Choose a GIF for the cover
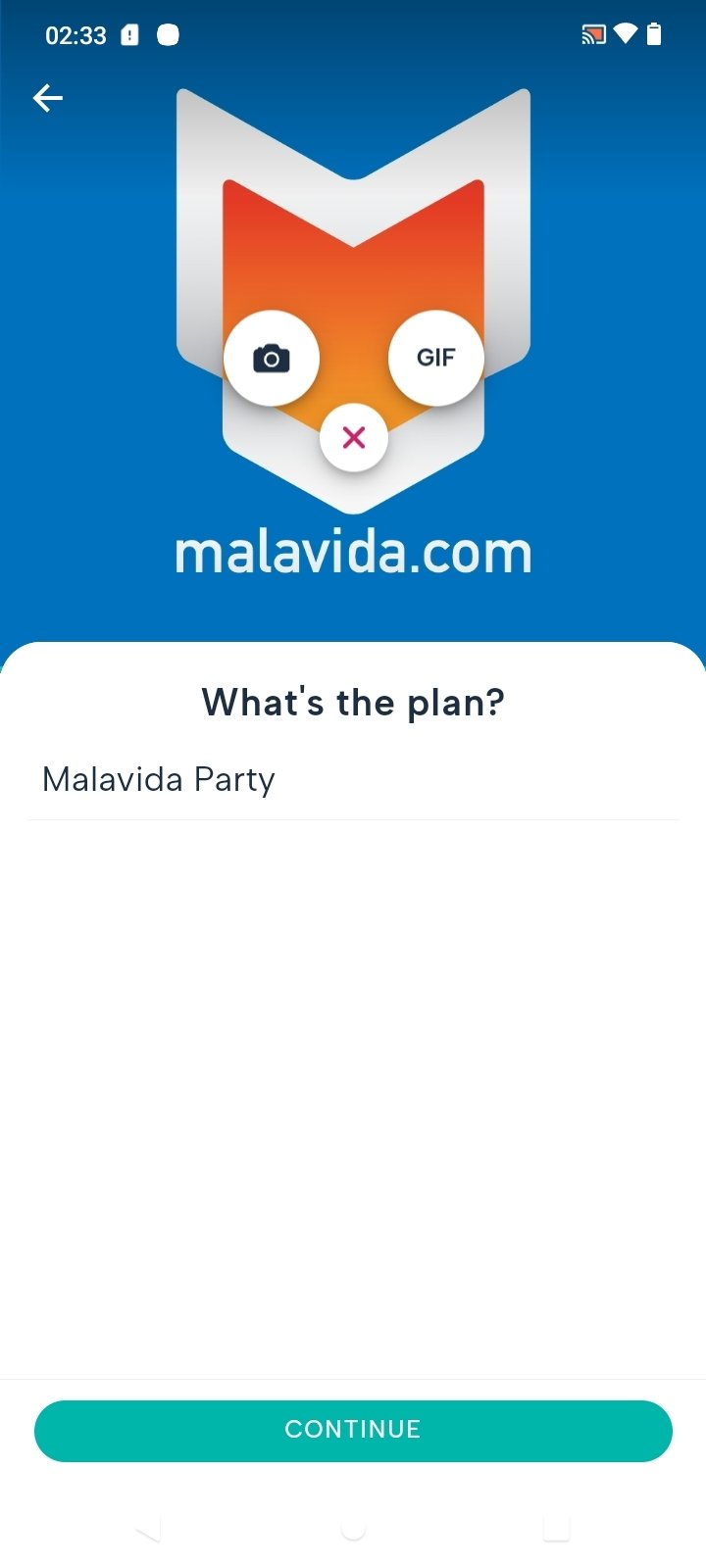Image resolution: width=706 pixels, height=1568 pixels. point(435,358)
